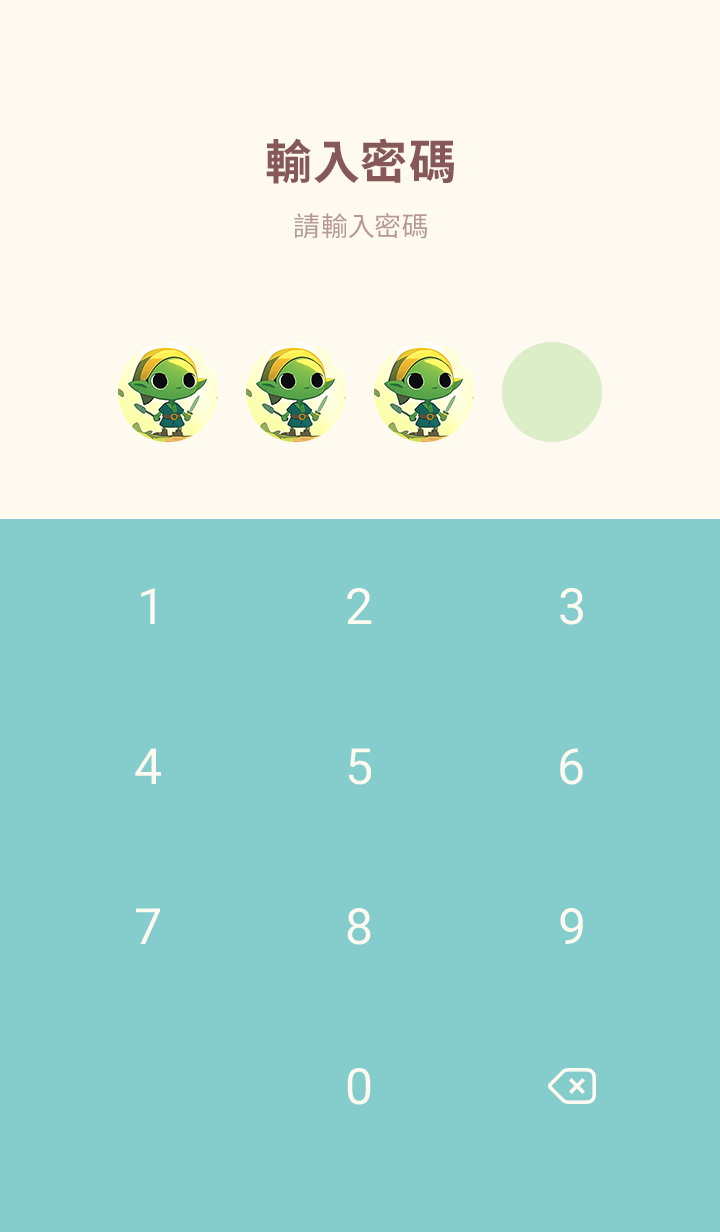Enter digit 7 on the keypad

148,927
